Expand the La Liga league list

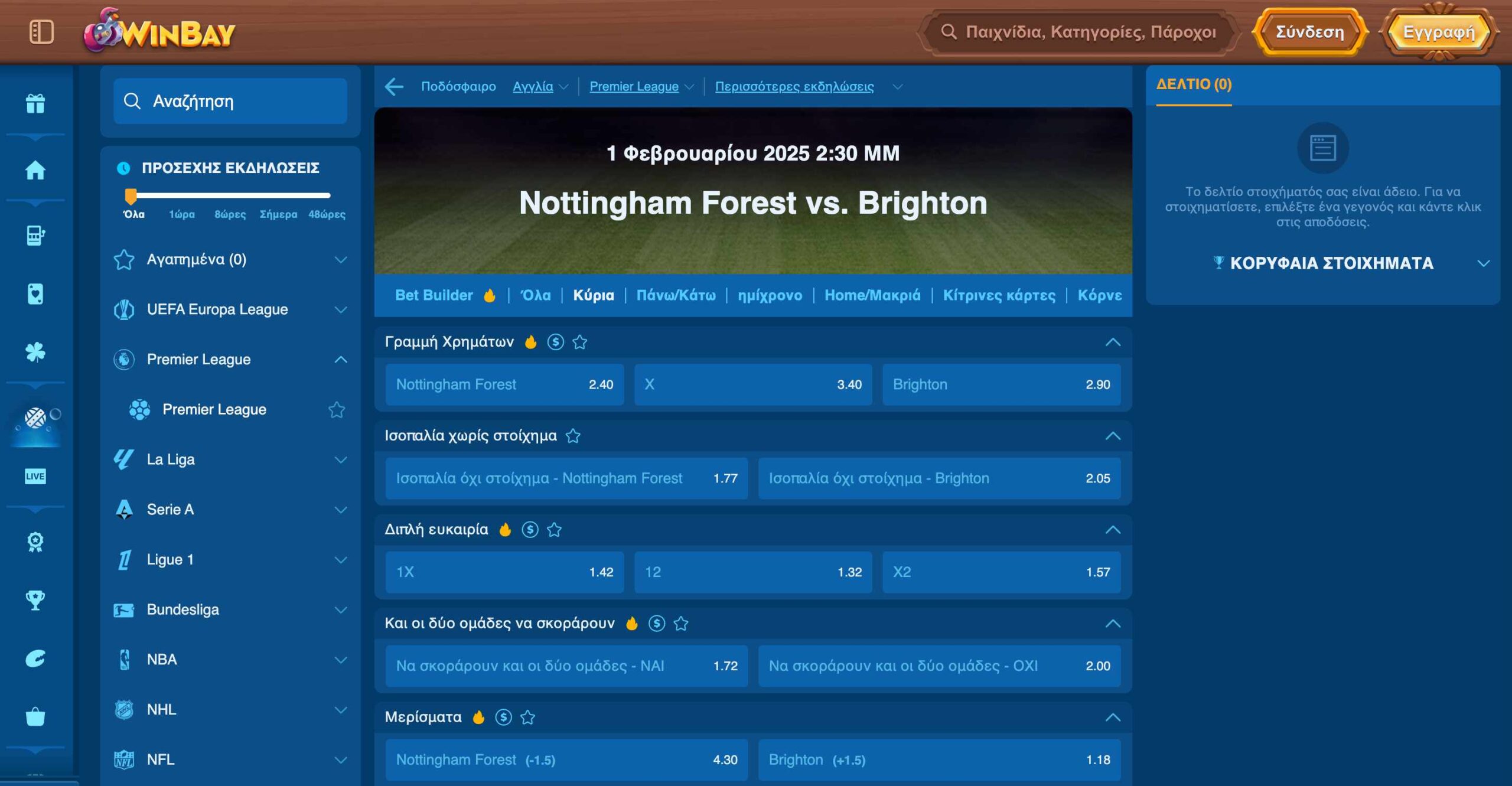coord(340,459)
